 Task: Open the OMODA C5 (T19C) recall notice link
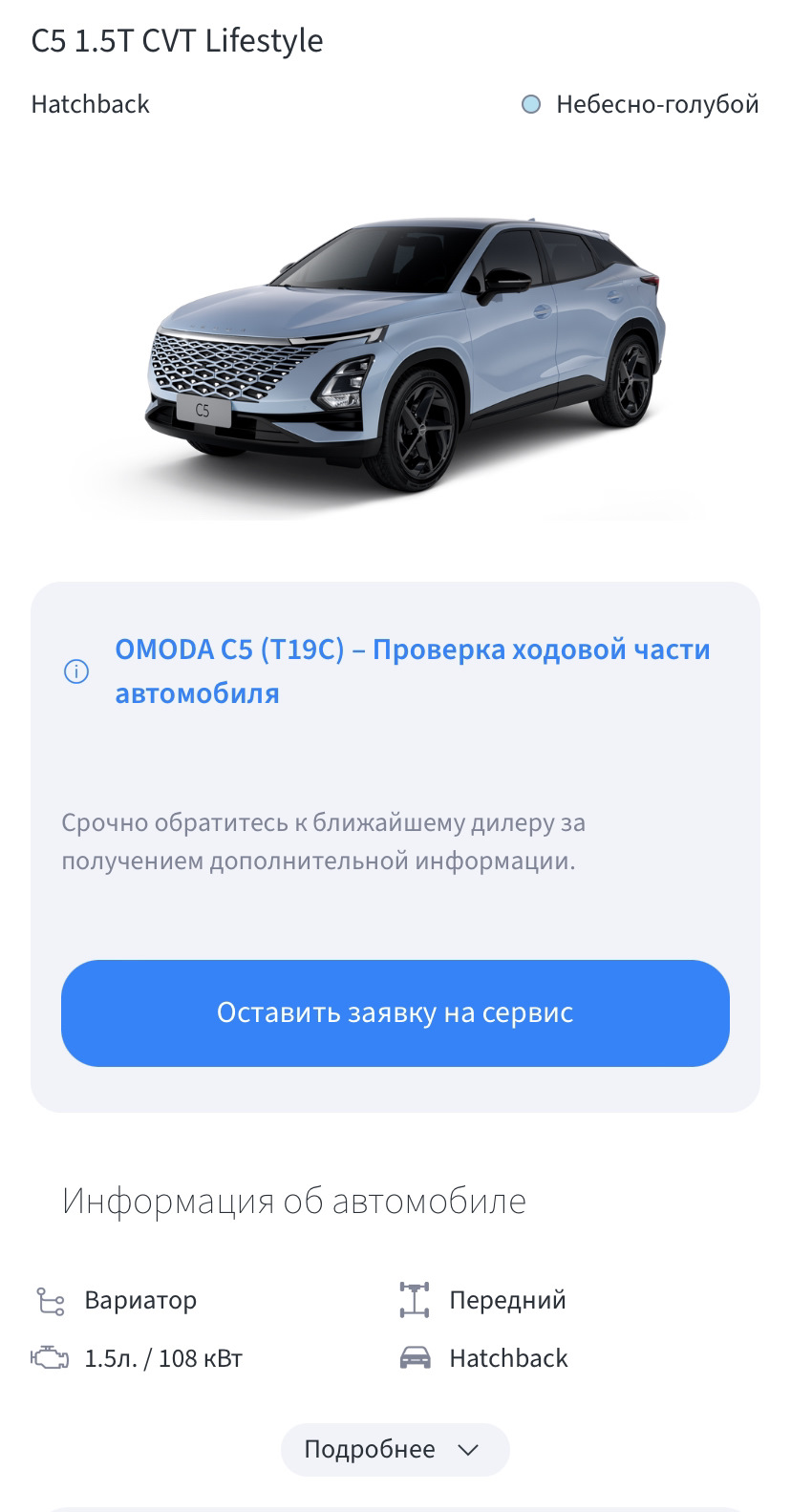tap(413, 671)
